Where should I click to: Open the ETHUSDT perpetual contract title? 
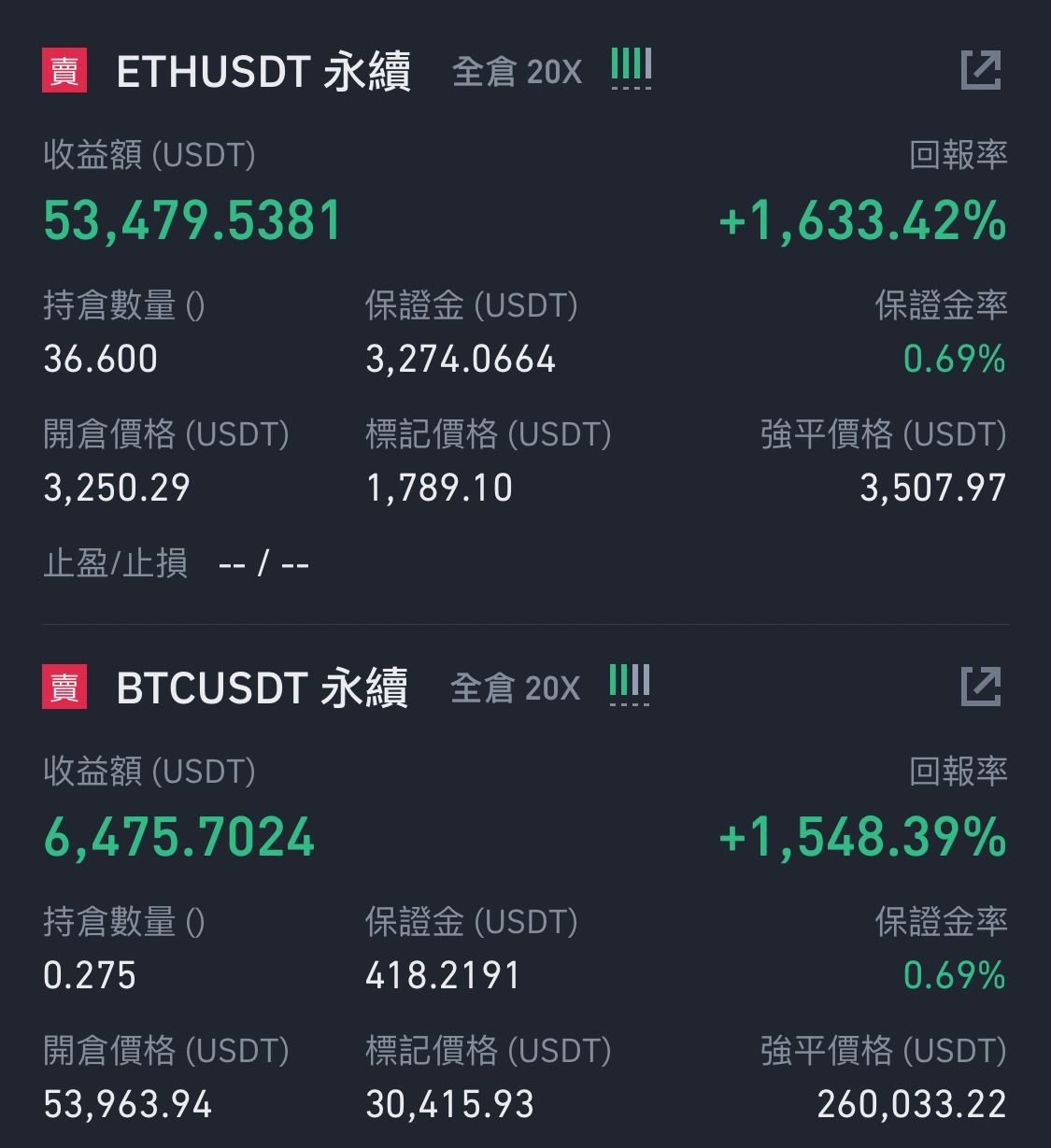point(263,72)
